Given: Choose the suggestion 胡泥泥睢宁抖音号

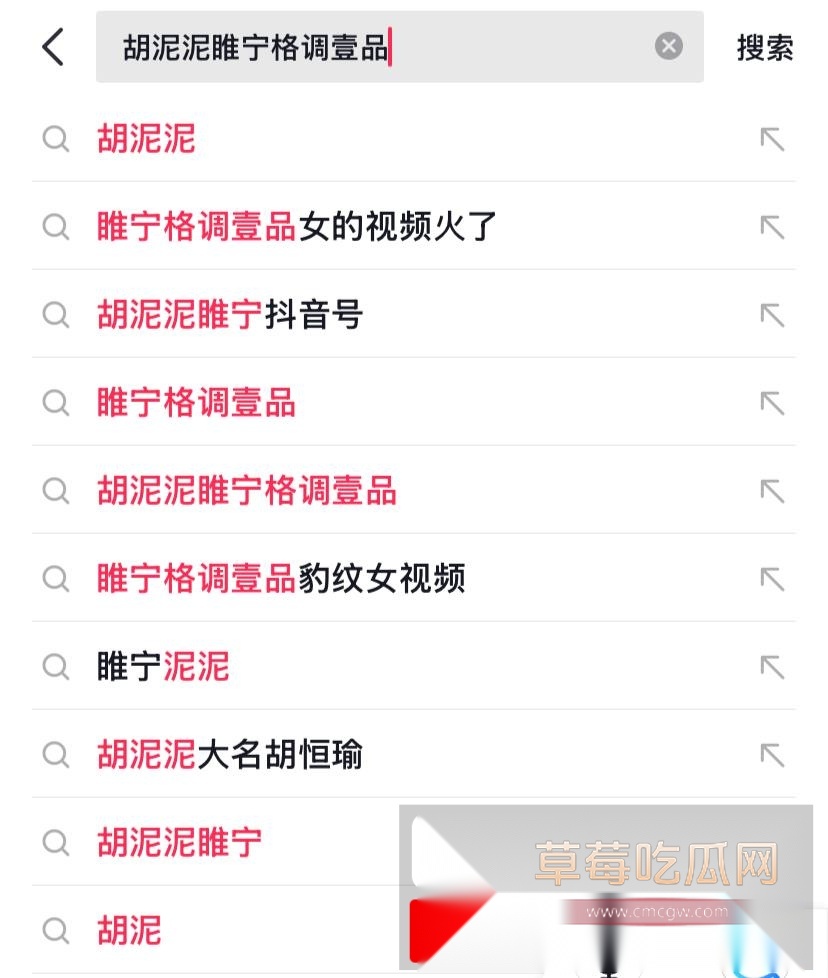Looking at the screenshot, I should click(230, 315).
